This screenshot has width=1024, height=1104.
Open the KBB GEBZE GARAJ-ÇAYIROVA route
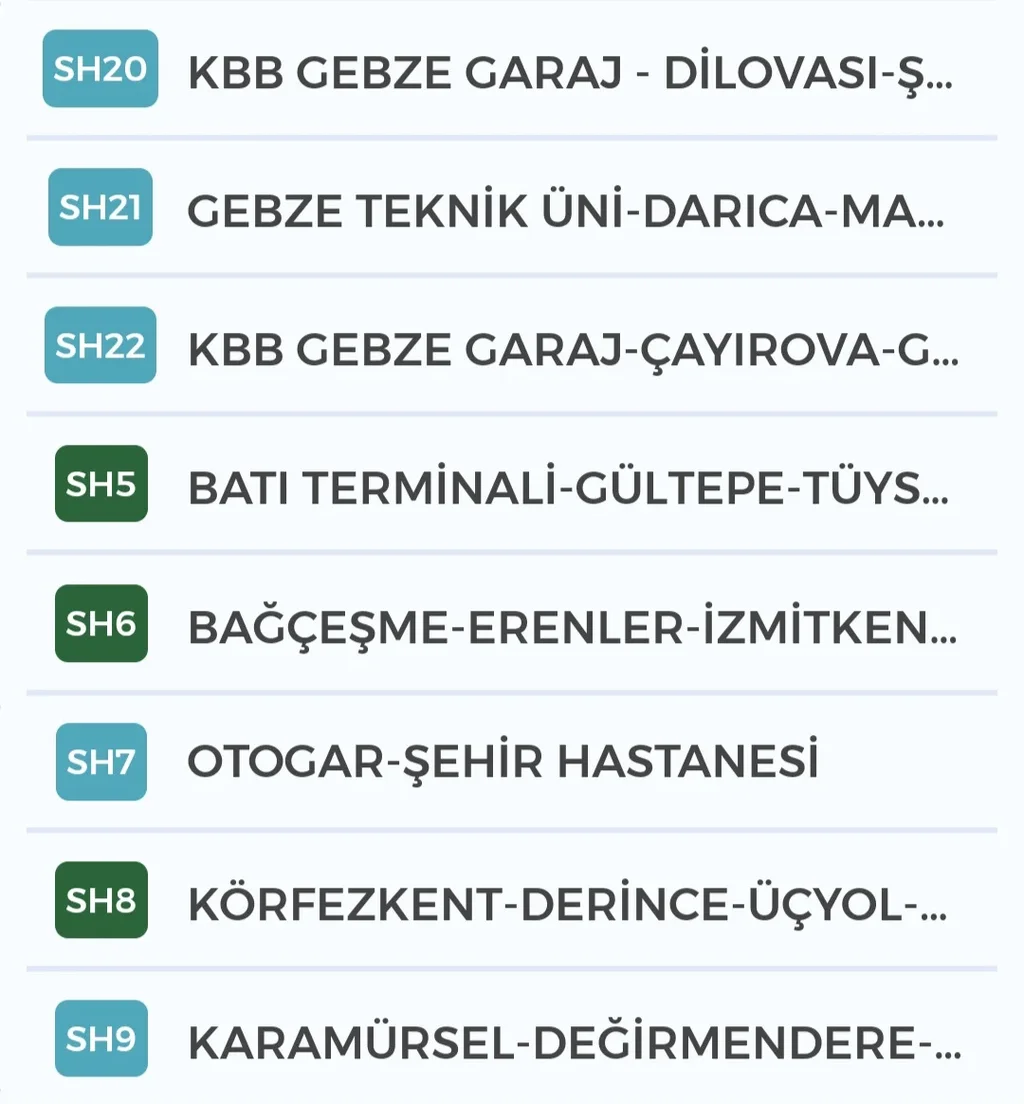point(570,347)
